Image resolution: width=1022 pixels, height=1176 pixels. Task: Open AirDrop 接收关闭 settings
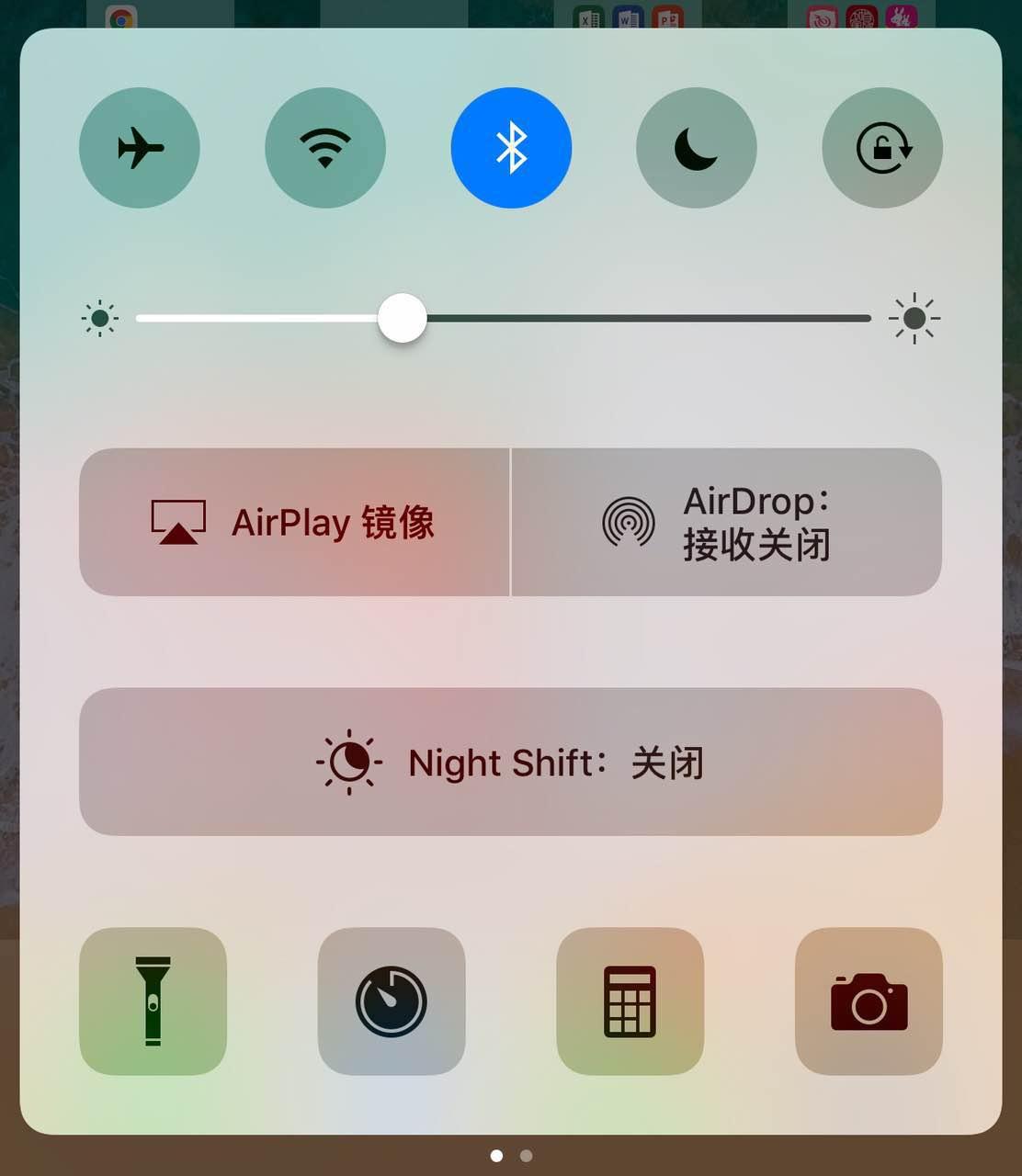point(726,523)
